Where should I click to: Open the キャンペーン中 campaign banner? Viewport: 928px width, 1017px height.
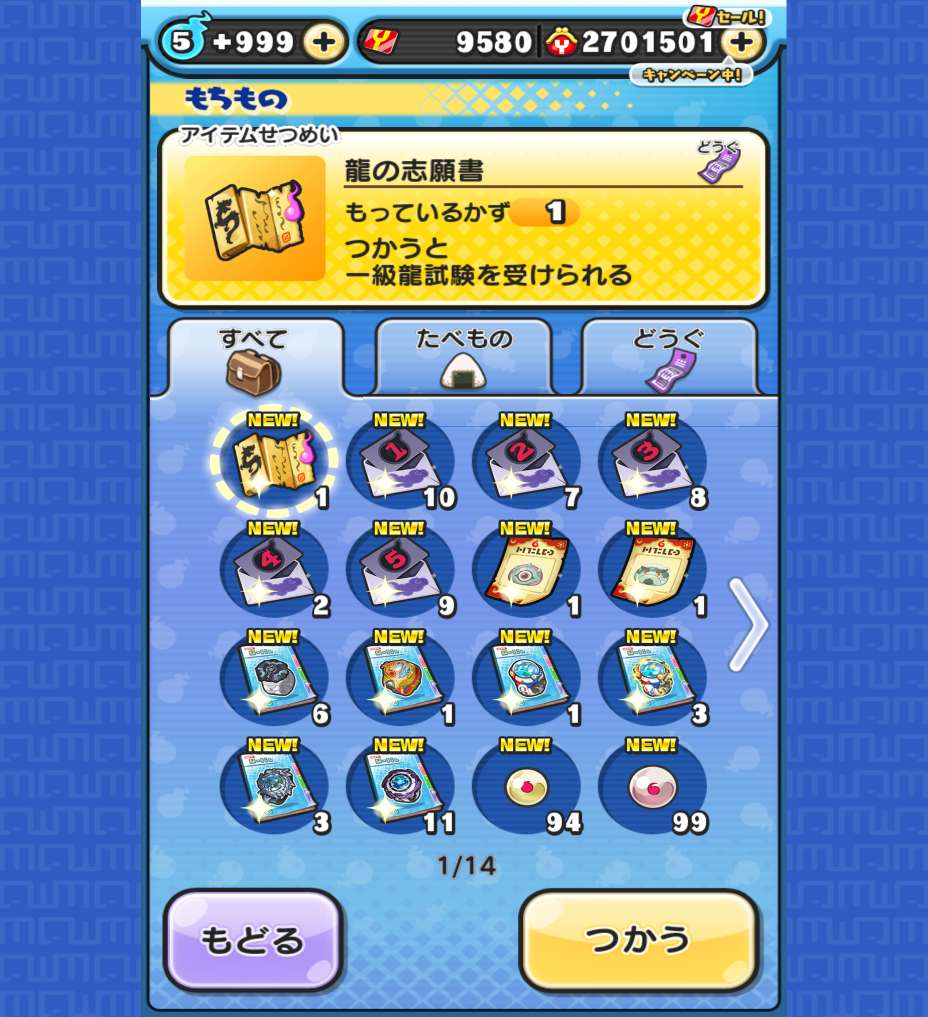tap(692, 74)
